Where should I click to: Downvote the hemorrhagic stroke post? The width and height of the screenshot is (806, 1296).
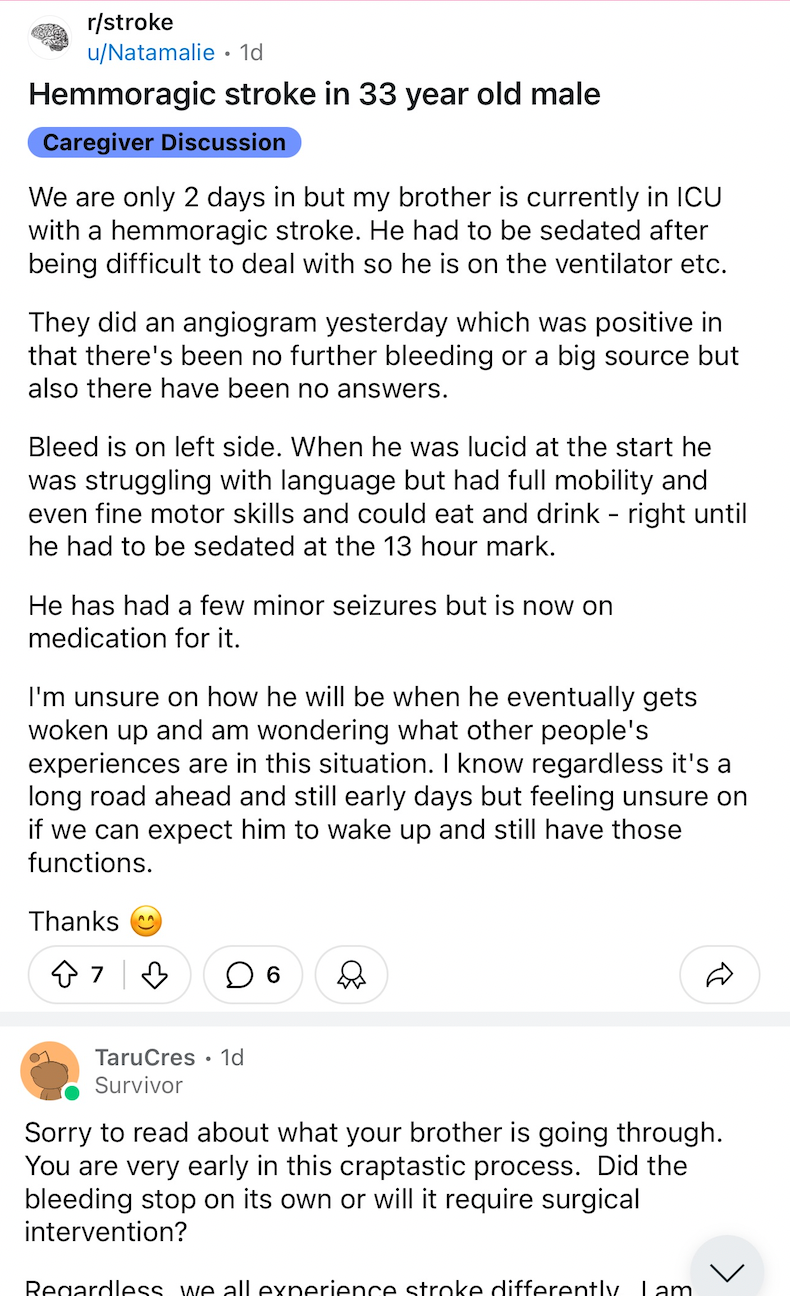tap(155, 975)
